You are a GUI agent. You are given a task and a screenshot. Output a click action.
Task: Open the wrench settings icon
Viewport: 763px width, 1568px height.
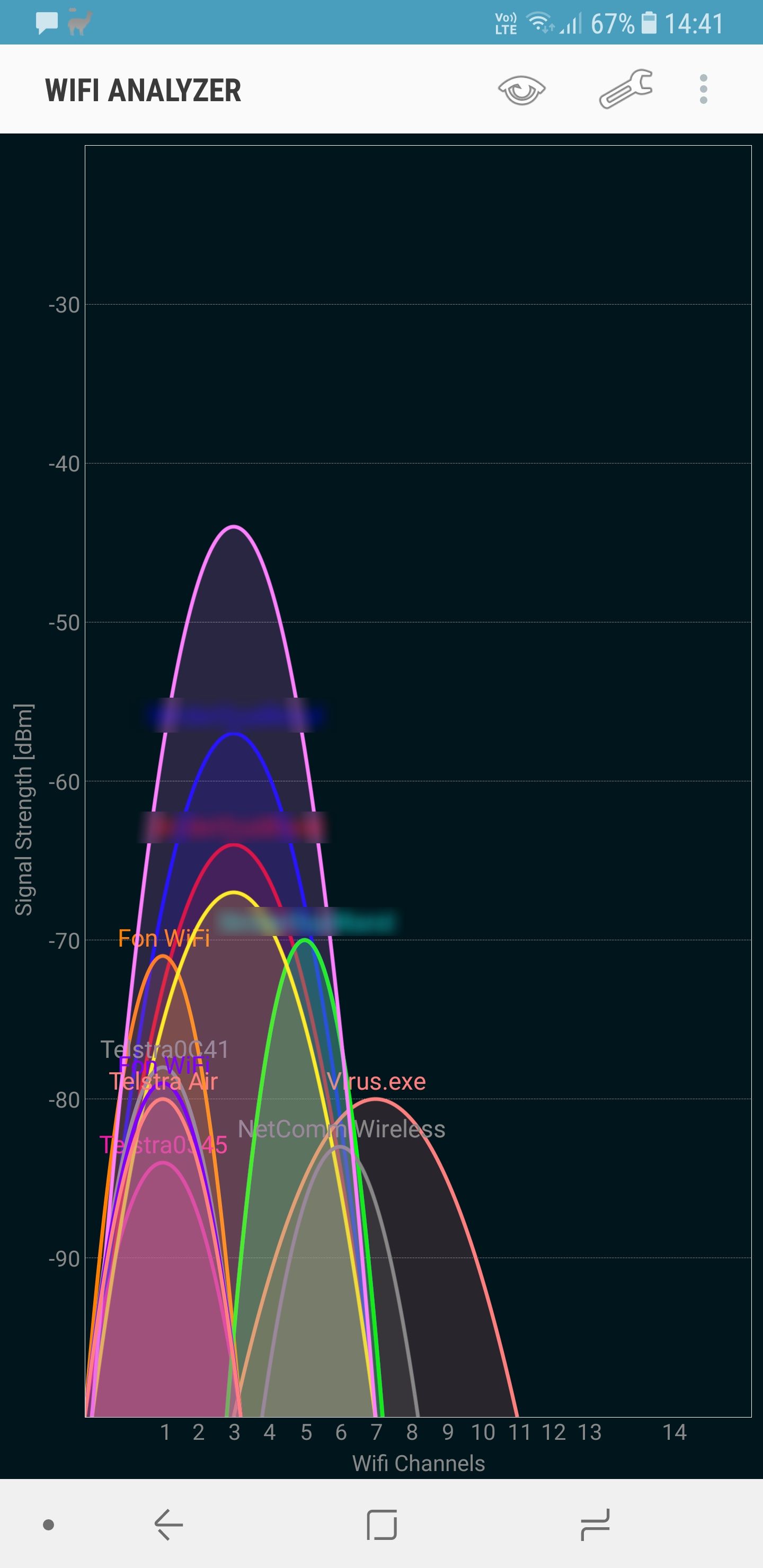pyautogui.click(x=626, y=89)
